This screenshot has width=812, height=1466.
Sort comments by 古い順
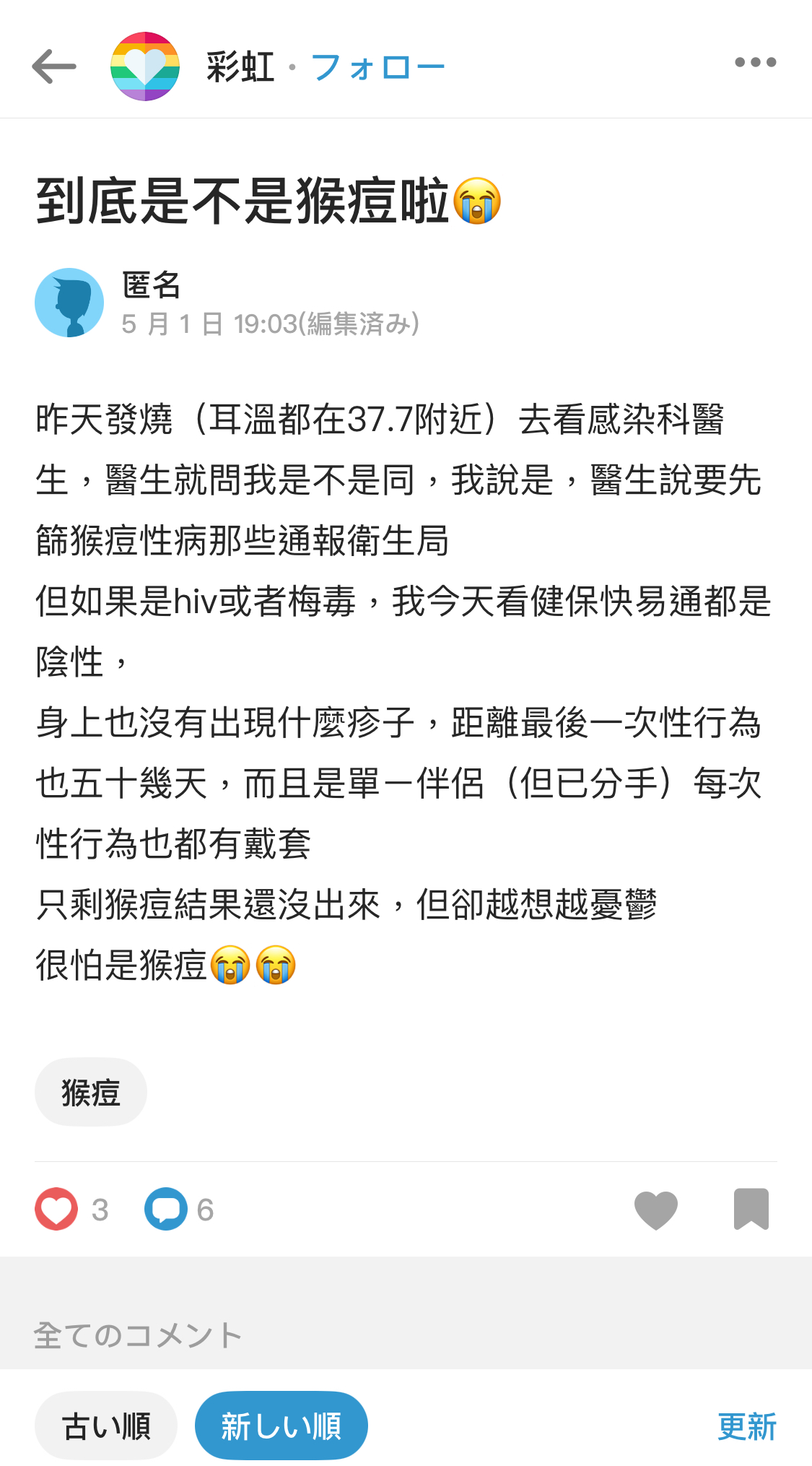(x=106, y=1426)
